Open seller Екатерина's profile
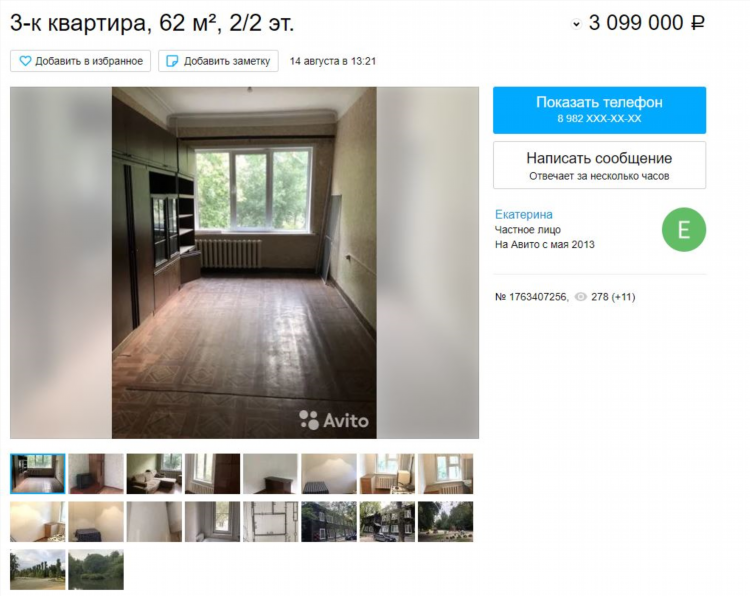750x596 pixels. (x=523, y=214)
